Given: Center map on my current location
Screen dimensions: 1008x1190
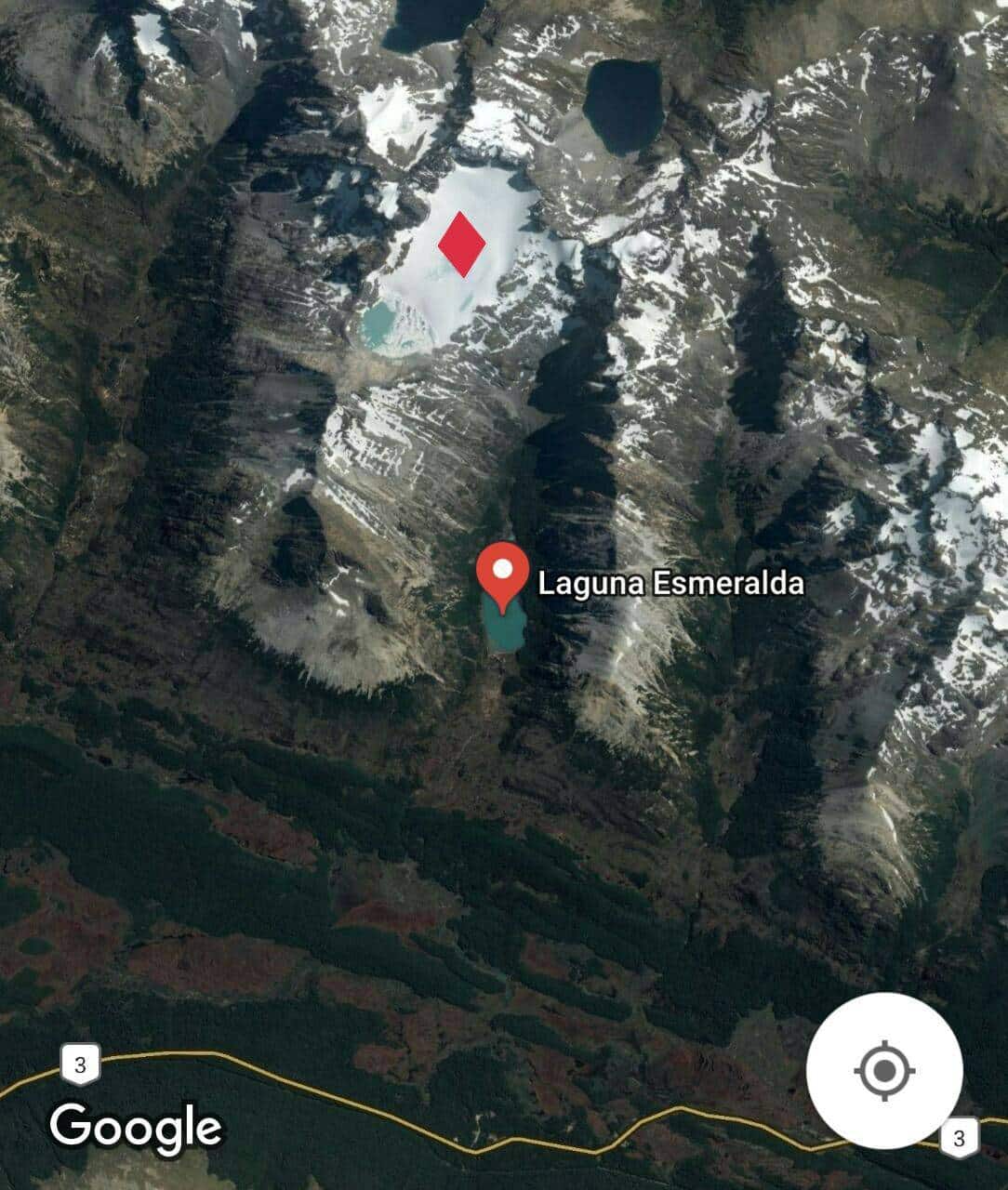Looking at the screenshot, I should [x=883, y=1070].
